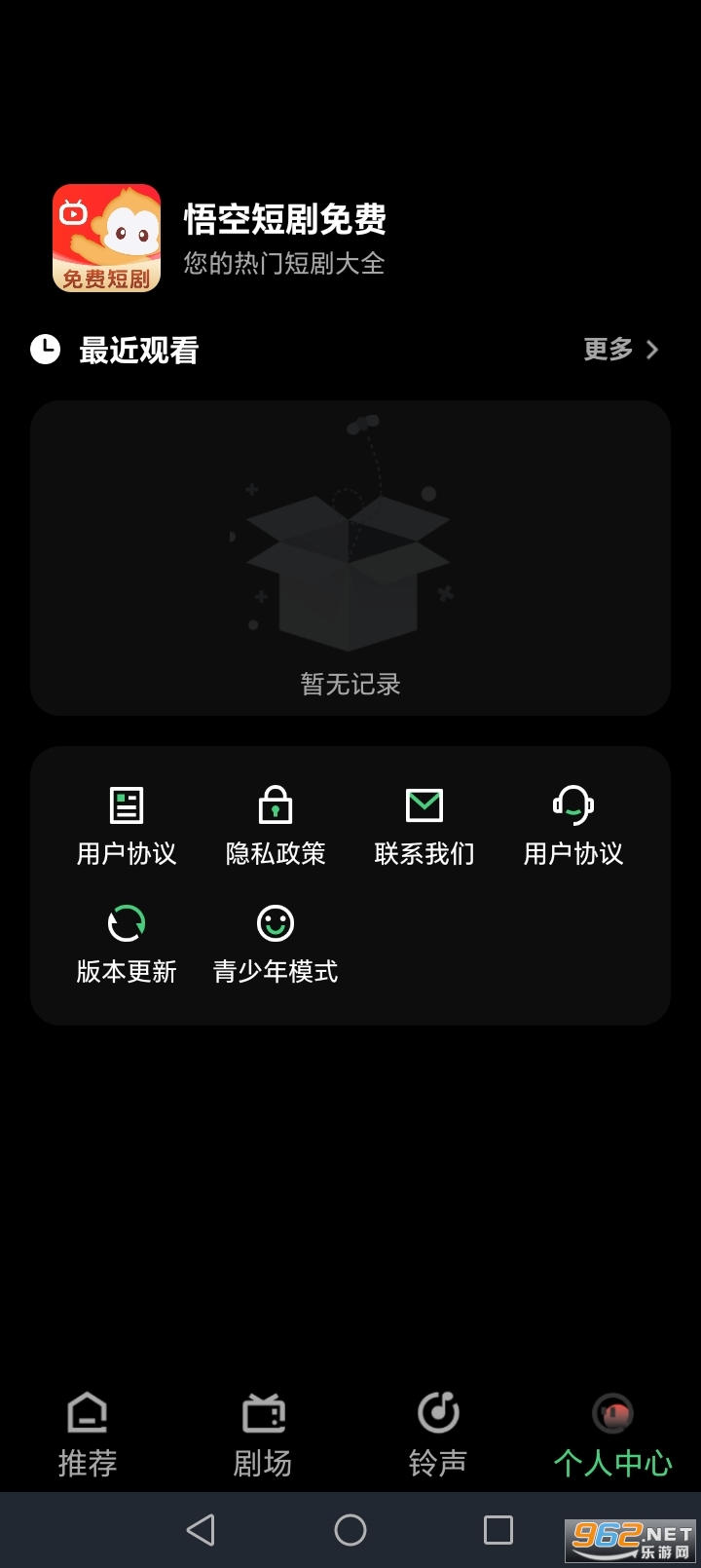Tap the 暂无记录 empty state box
The image size is (701, 1568).
pos(349,684)
